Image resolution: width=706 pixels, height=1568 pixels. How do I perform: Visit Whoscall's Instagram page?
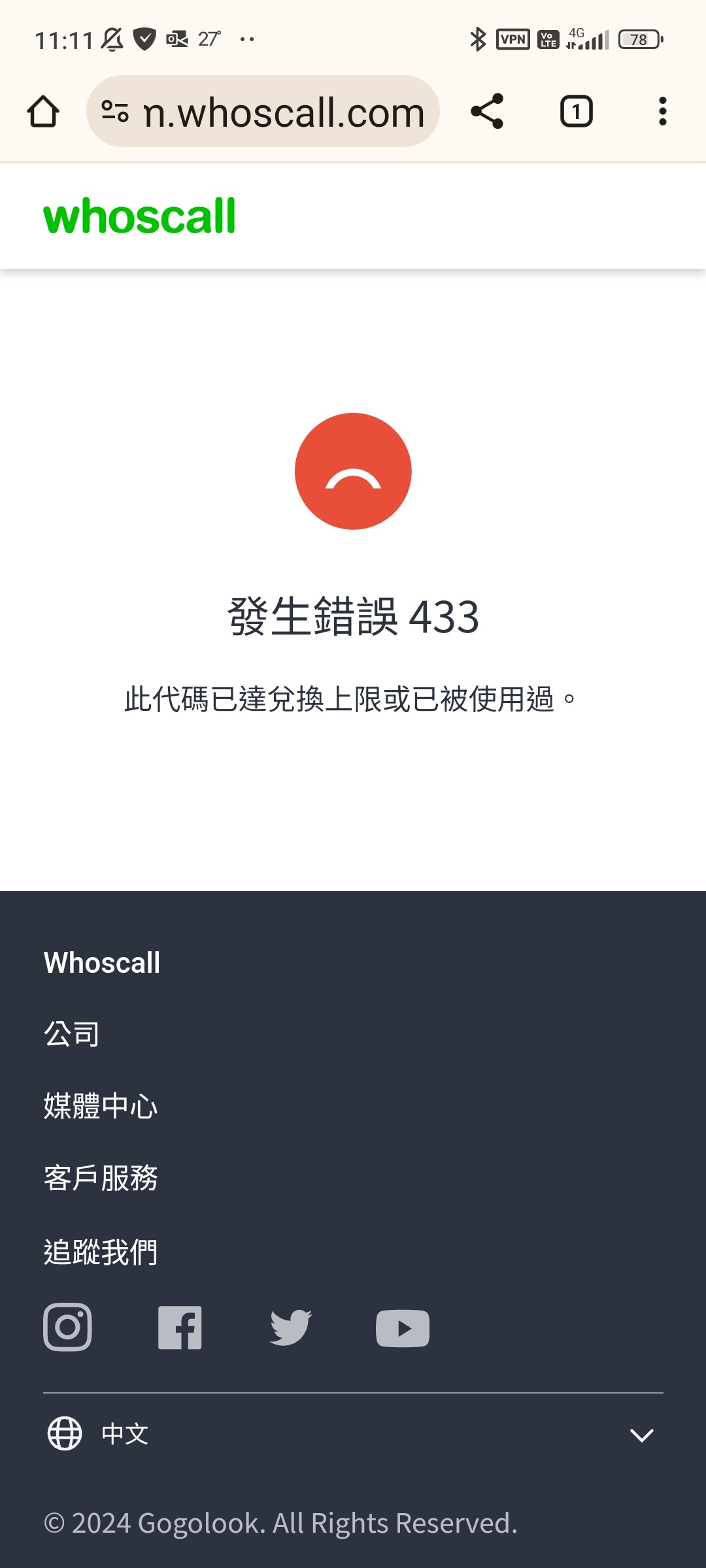click(67, 1327)
